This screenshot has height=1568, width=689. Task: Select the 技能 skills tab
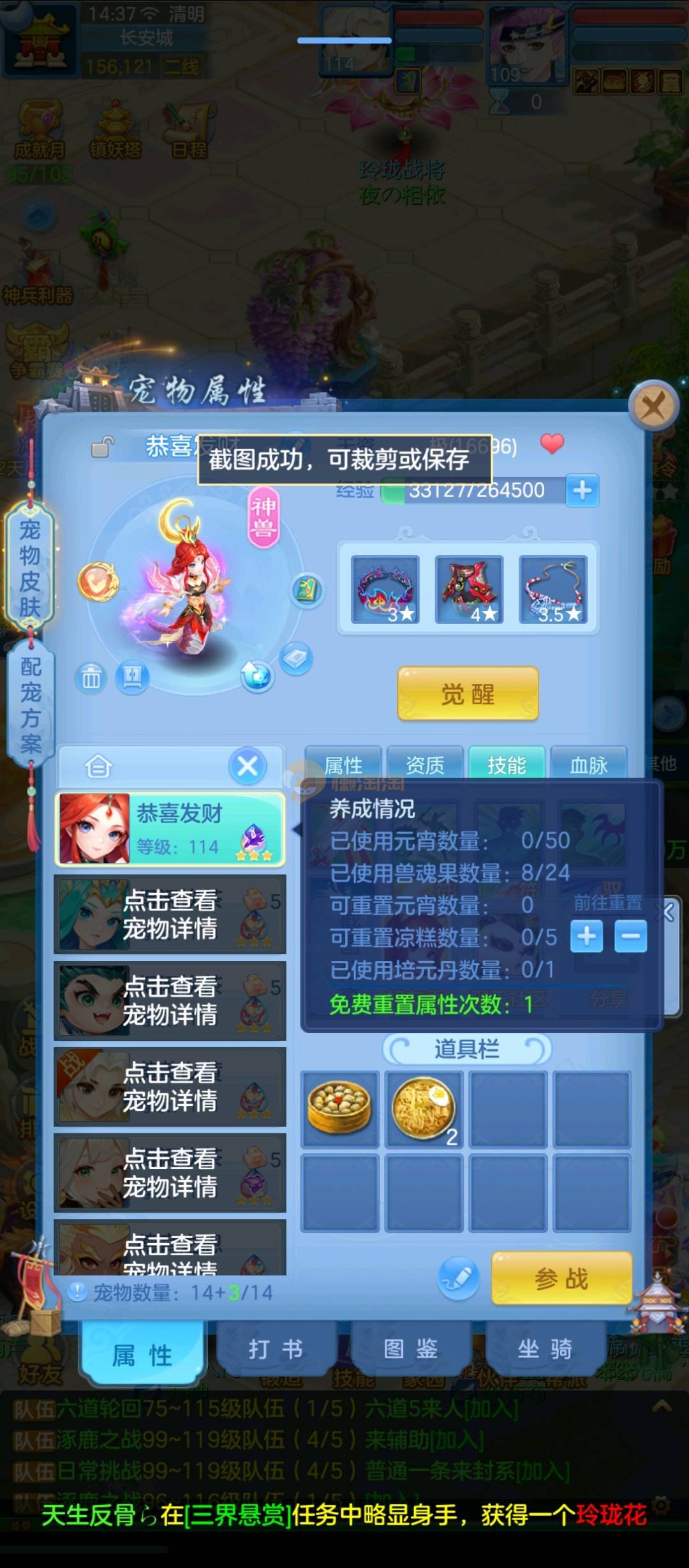pyautogui.click(x=507, y=764)
